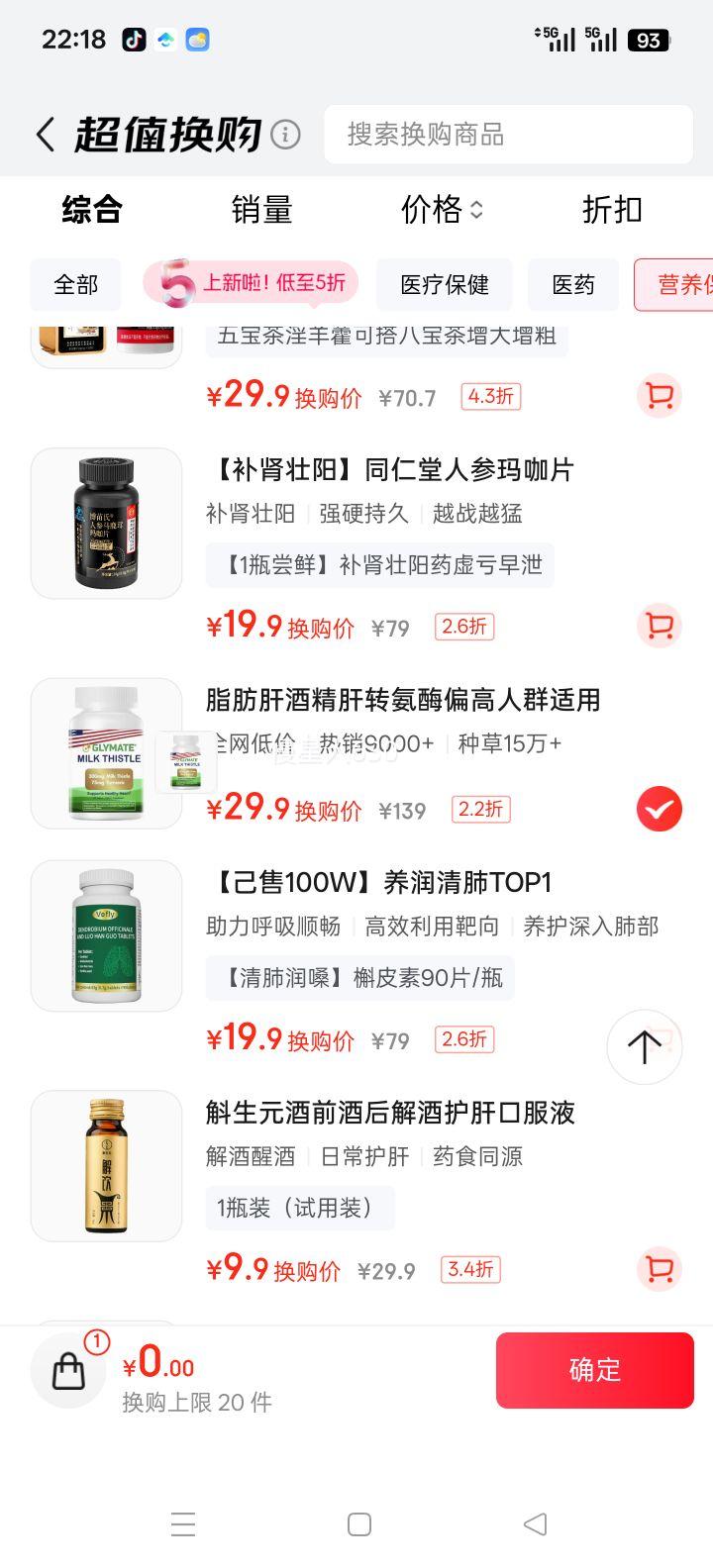Add the ¥29.9 五宝茶 item to cart

pos(659,396)
